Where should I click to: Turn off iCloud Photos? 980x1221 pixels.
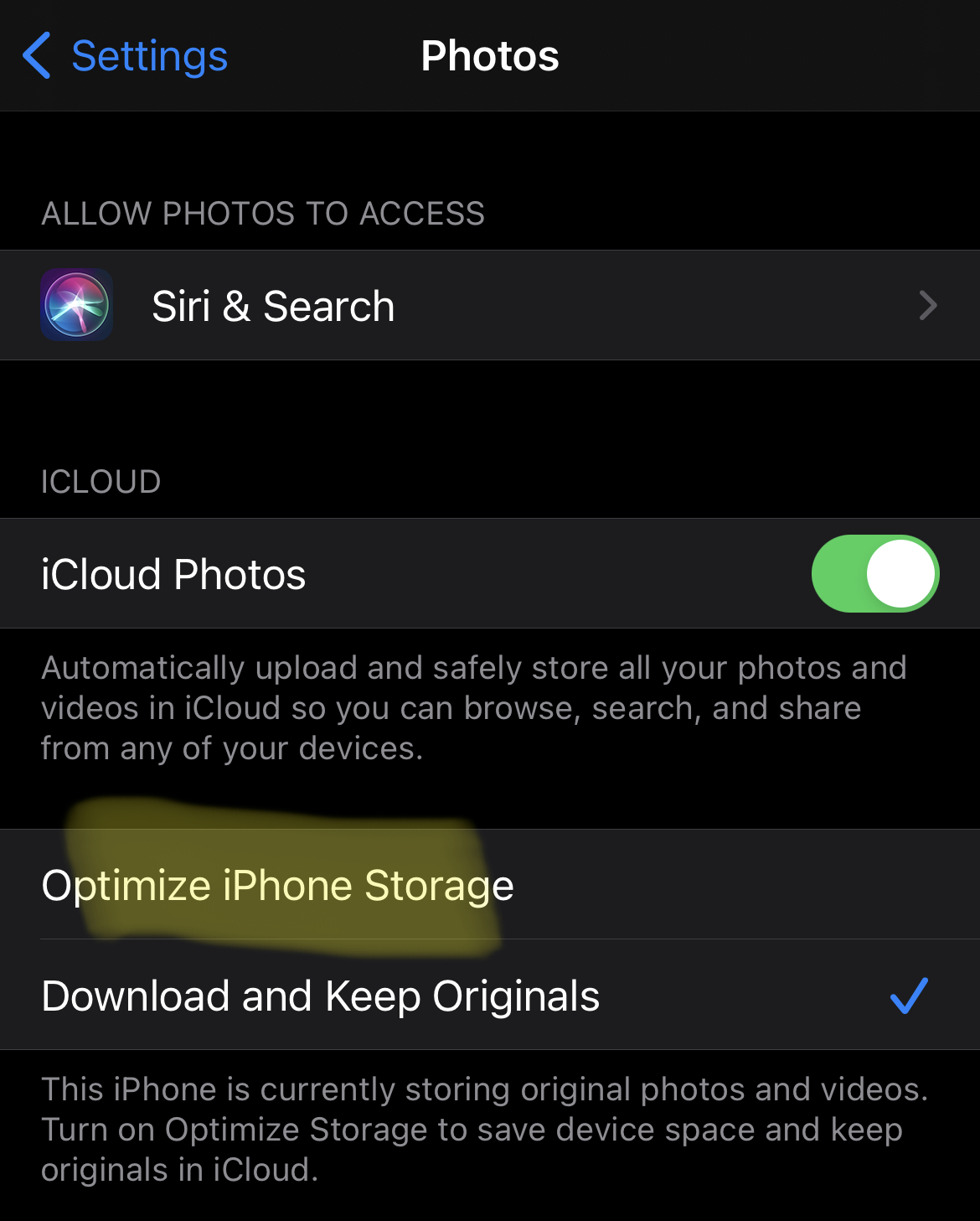tap(874, 574)
